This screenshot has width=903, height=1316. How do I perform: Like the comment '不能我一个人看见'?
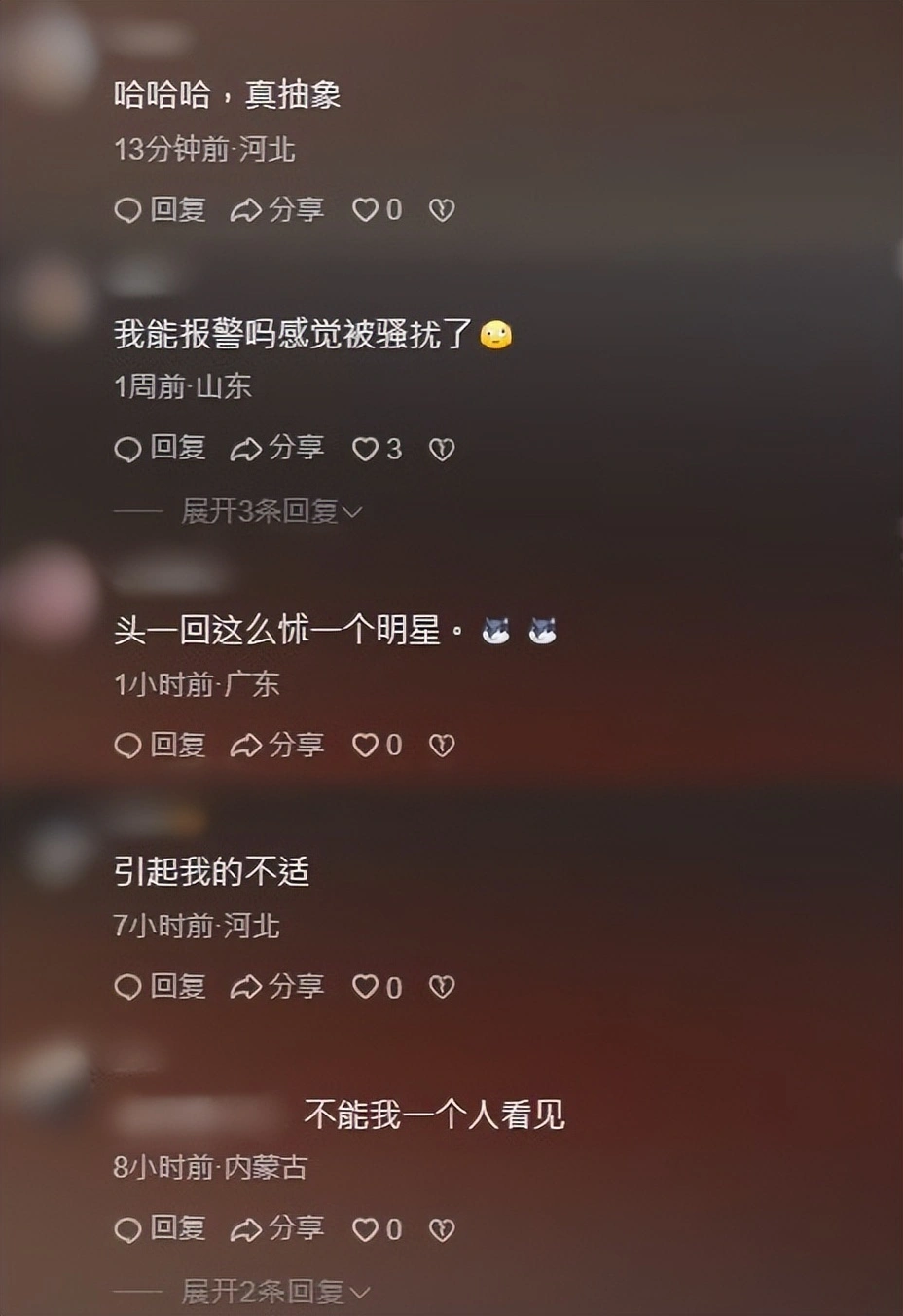coord(366,1229)
